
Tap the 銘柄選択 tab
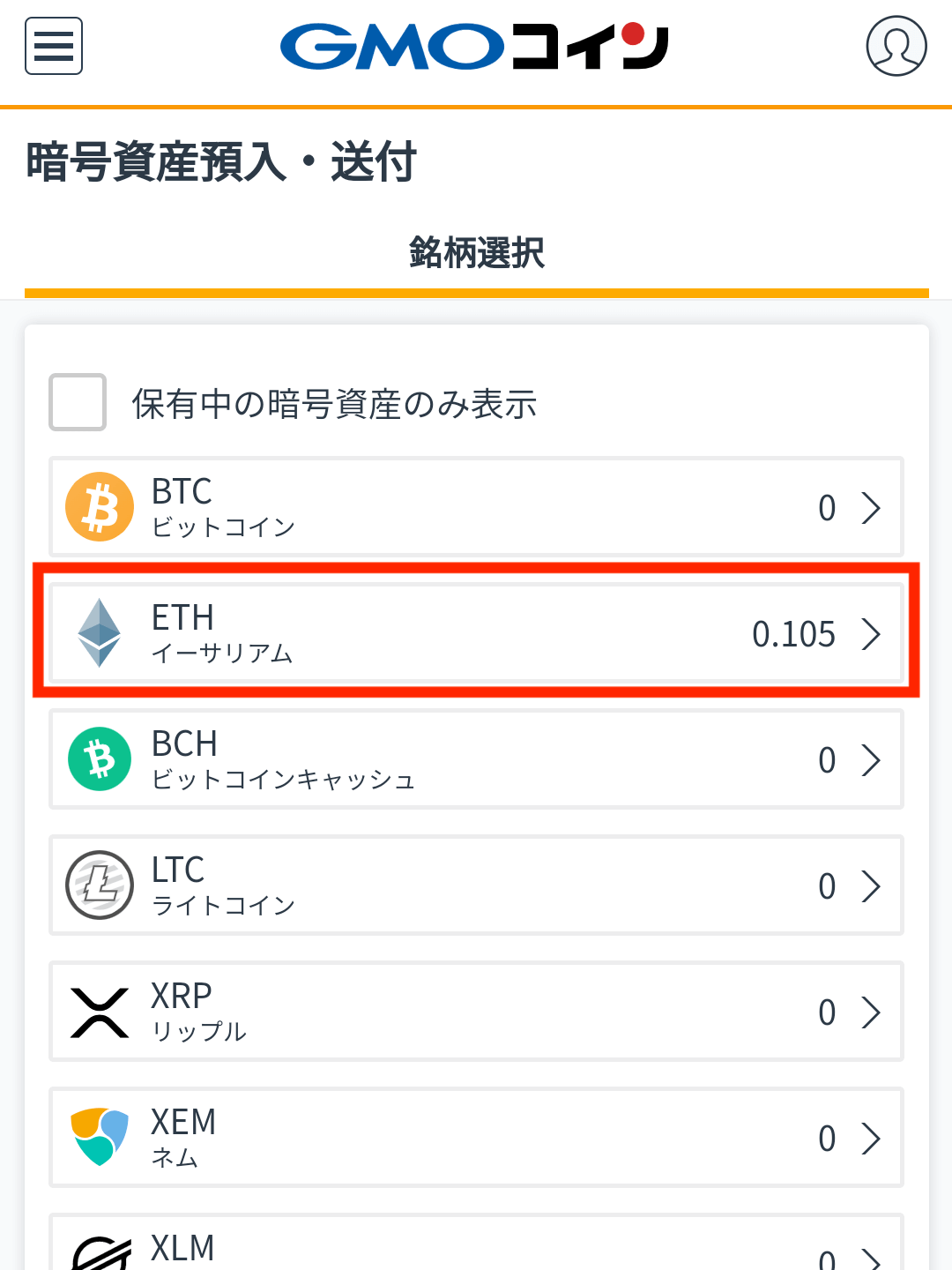[476, 254]
